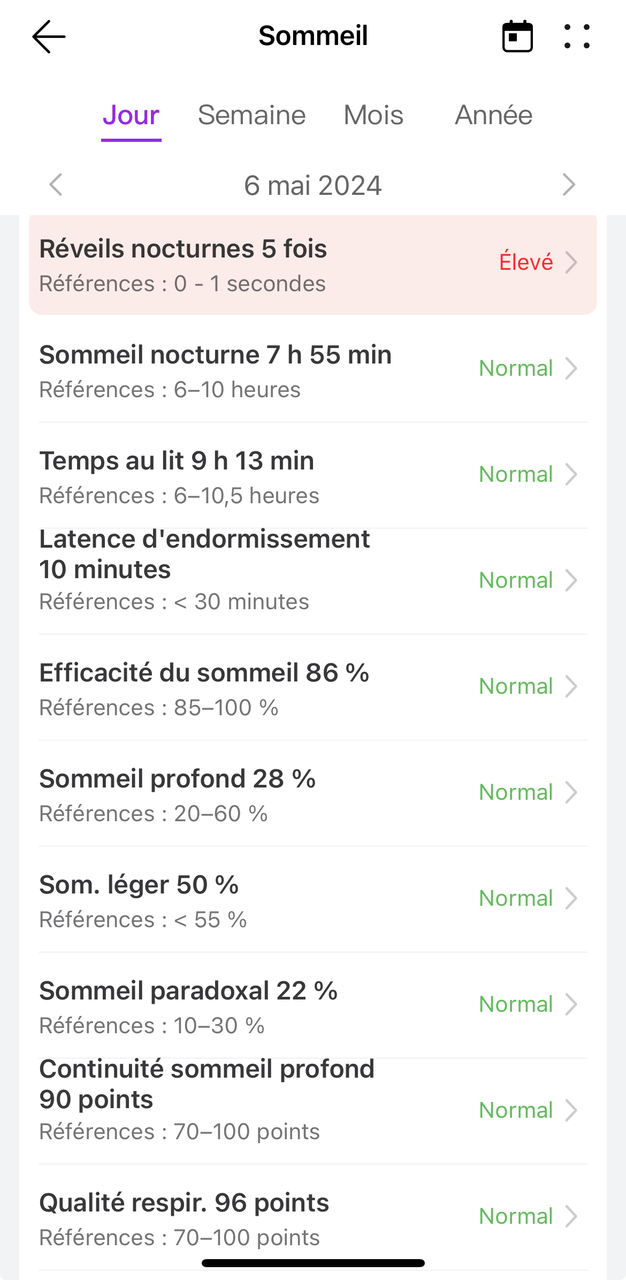View Som. léger 50 % details
Screen dimensions: 626x1280
[313, 900]
